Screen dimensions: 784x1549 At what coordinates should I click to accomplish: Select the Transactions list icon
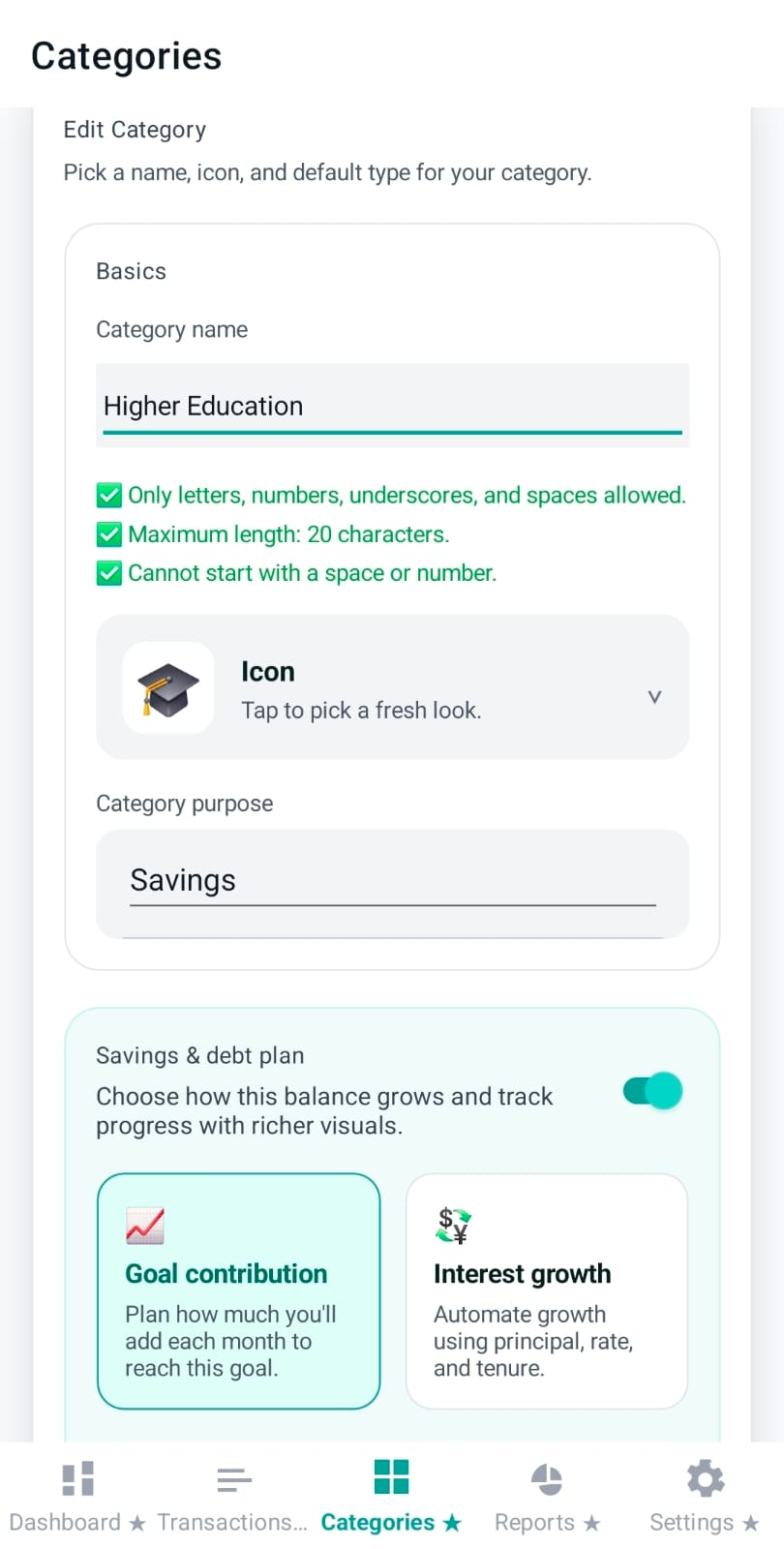232,1478
